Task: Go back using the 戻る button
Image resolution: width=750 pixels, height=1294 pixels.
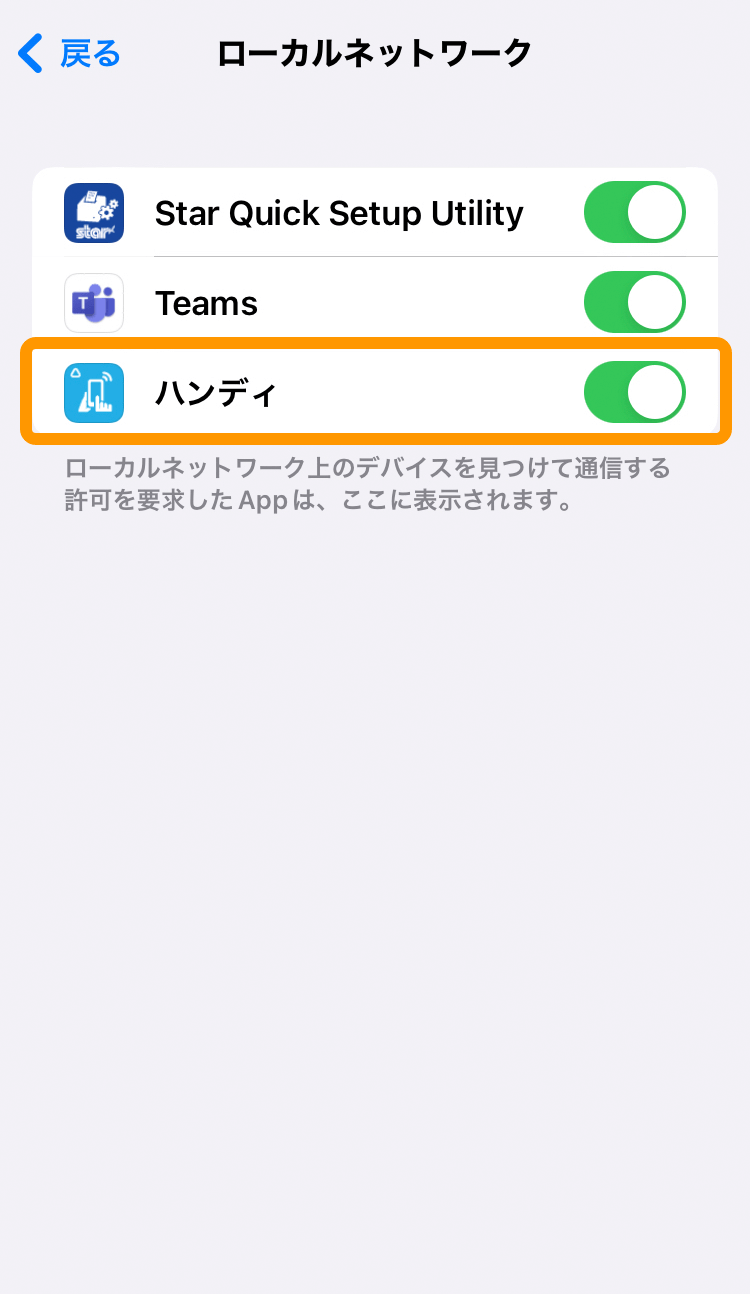Action: click(x=70, y=53)
